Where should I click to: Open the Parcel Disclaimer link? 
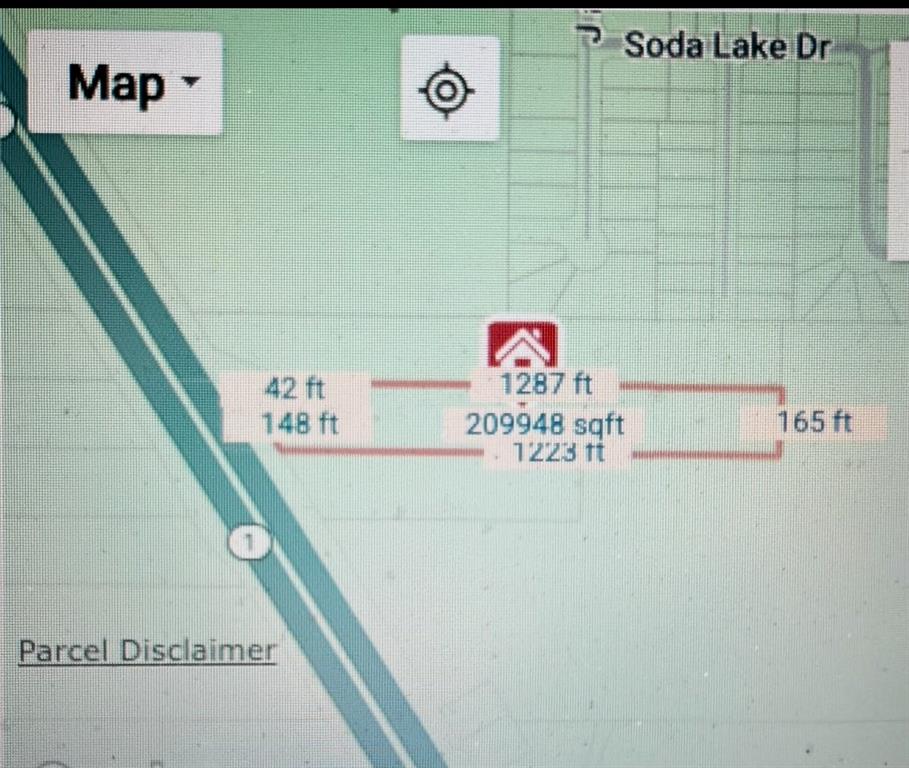(147, 651)
